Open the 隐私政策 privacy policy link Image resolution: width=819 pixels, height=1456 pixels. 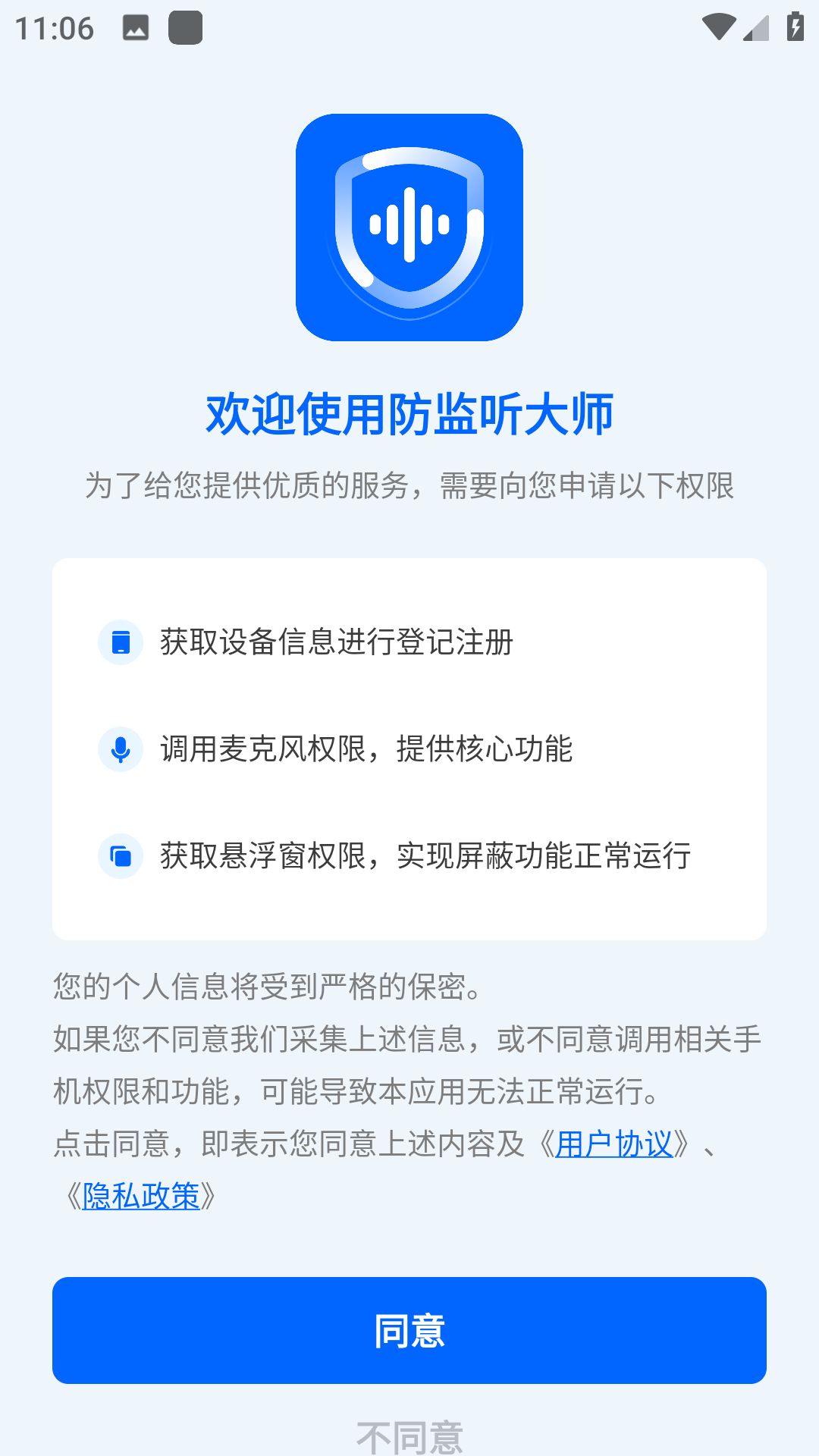[141, 1196]
